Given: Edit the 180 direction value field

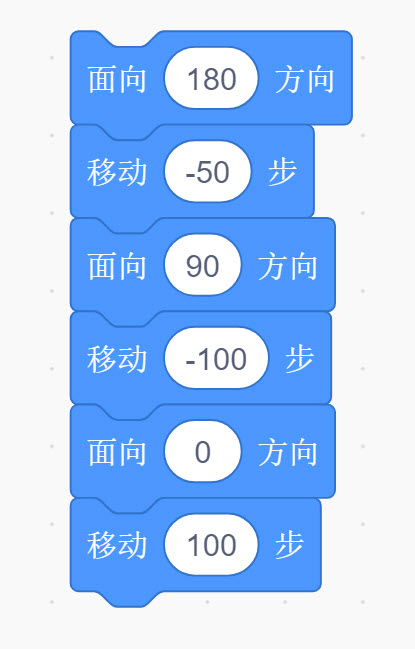Looking at the screenshot, I should click(211, 78).
